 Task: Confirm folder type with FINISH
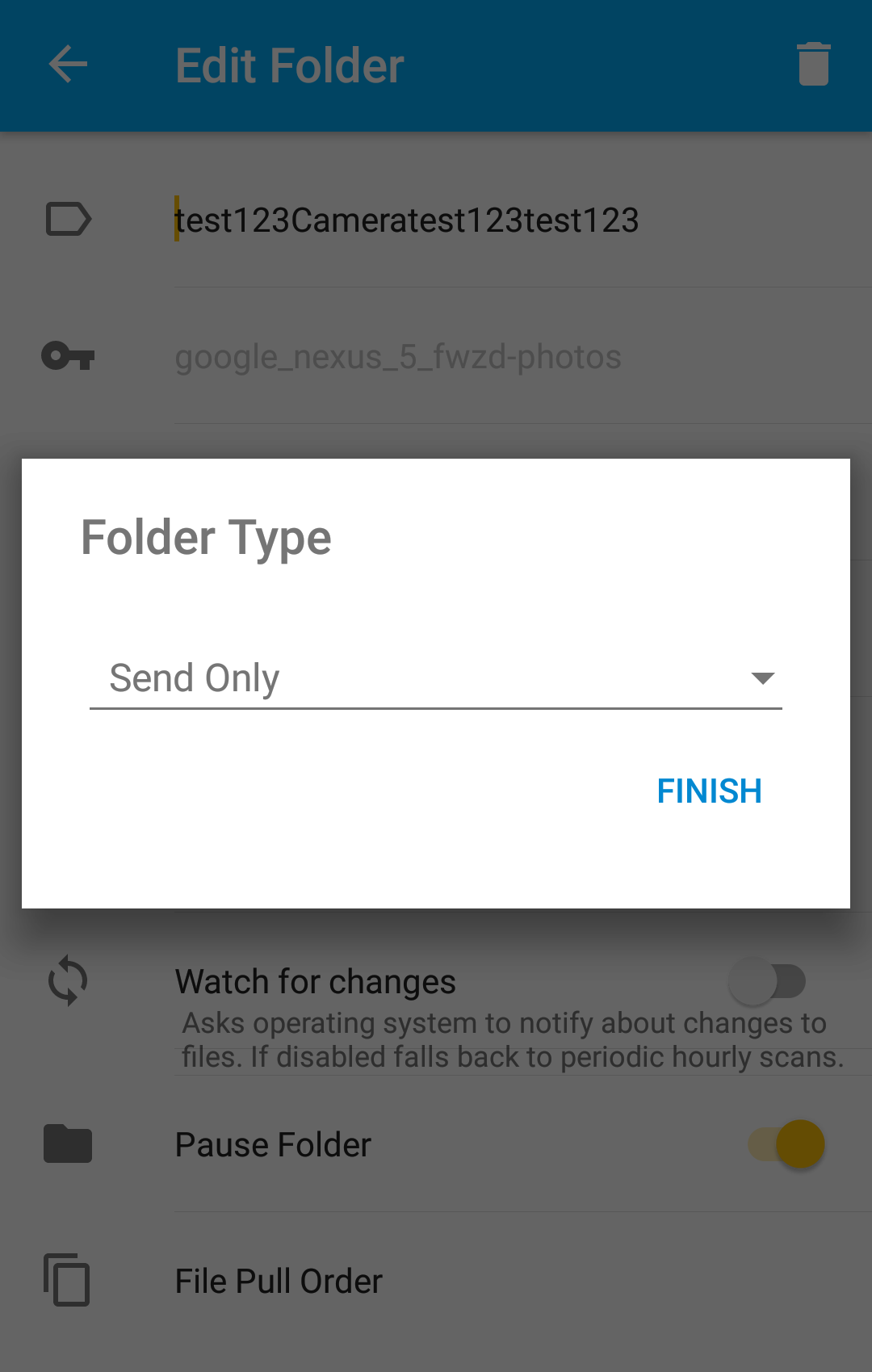point(709,791)
